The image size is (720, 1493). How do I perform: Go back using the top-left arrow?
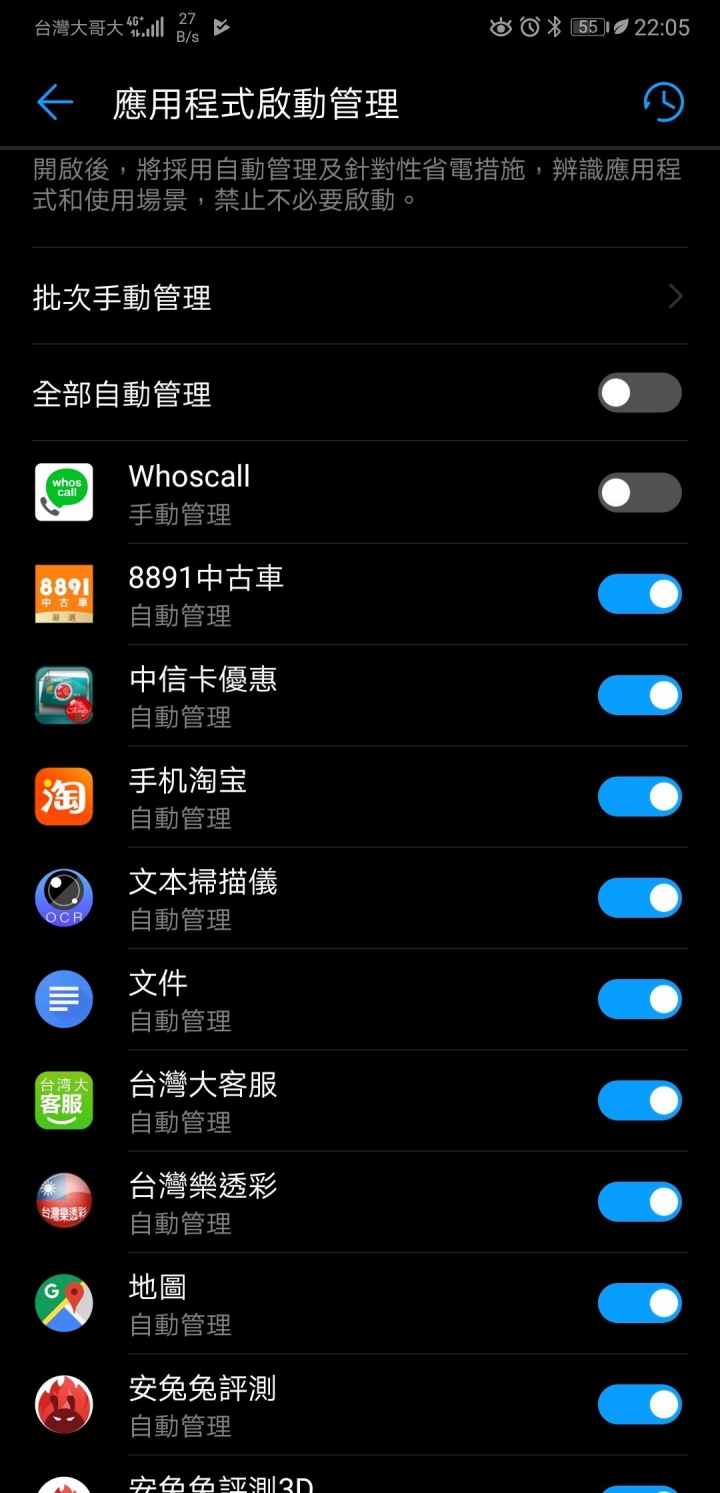coord(55,102)
